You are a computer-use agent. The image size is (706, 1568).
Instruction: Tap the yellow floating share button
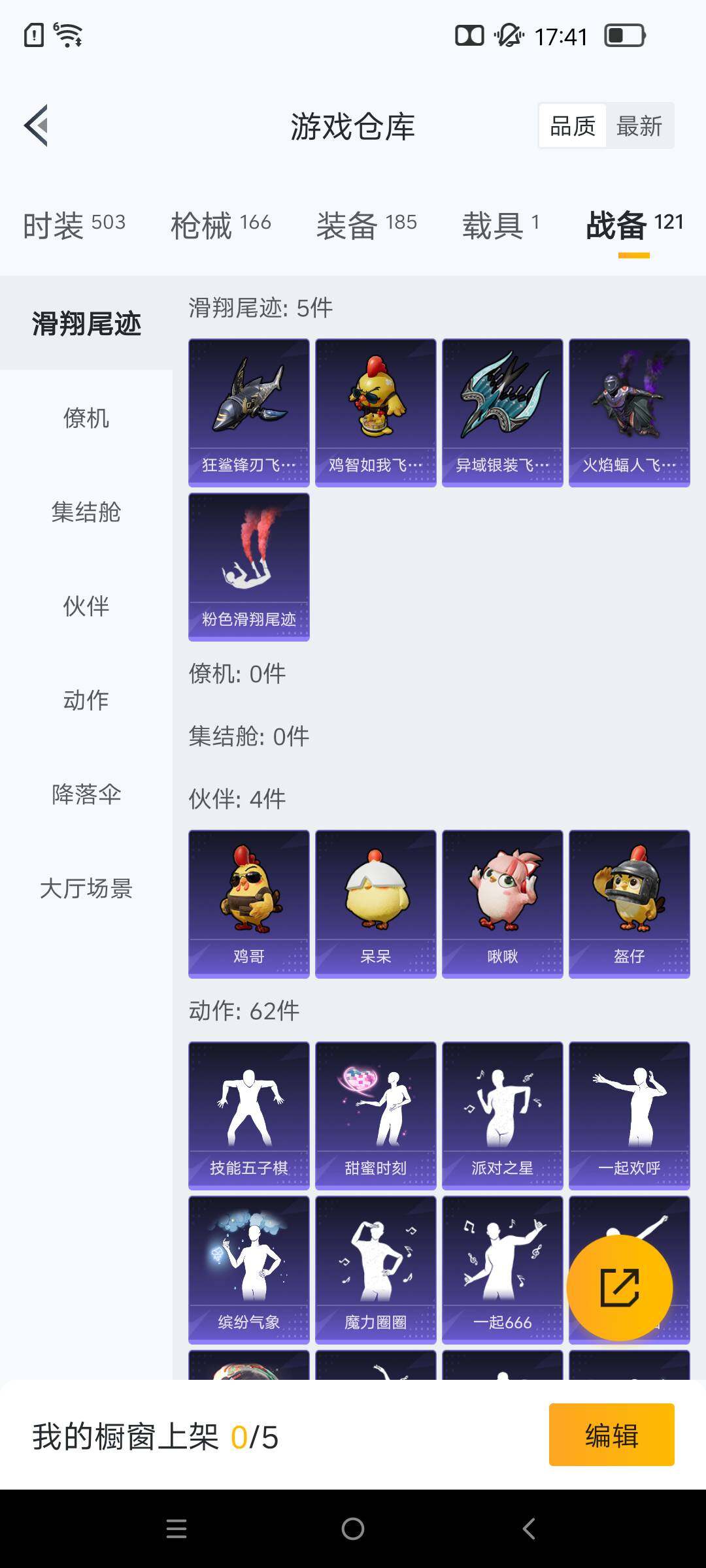click(x=619, y=1287)
